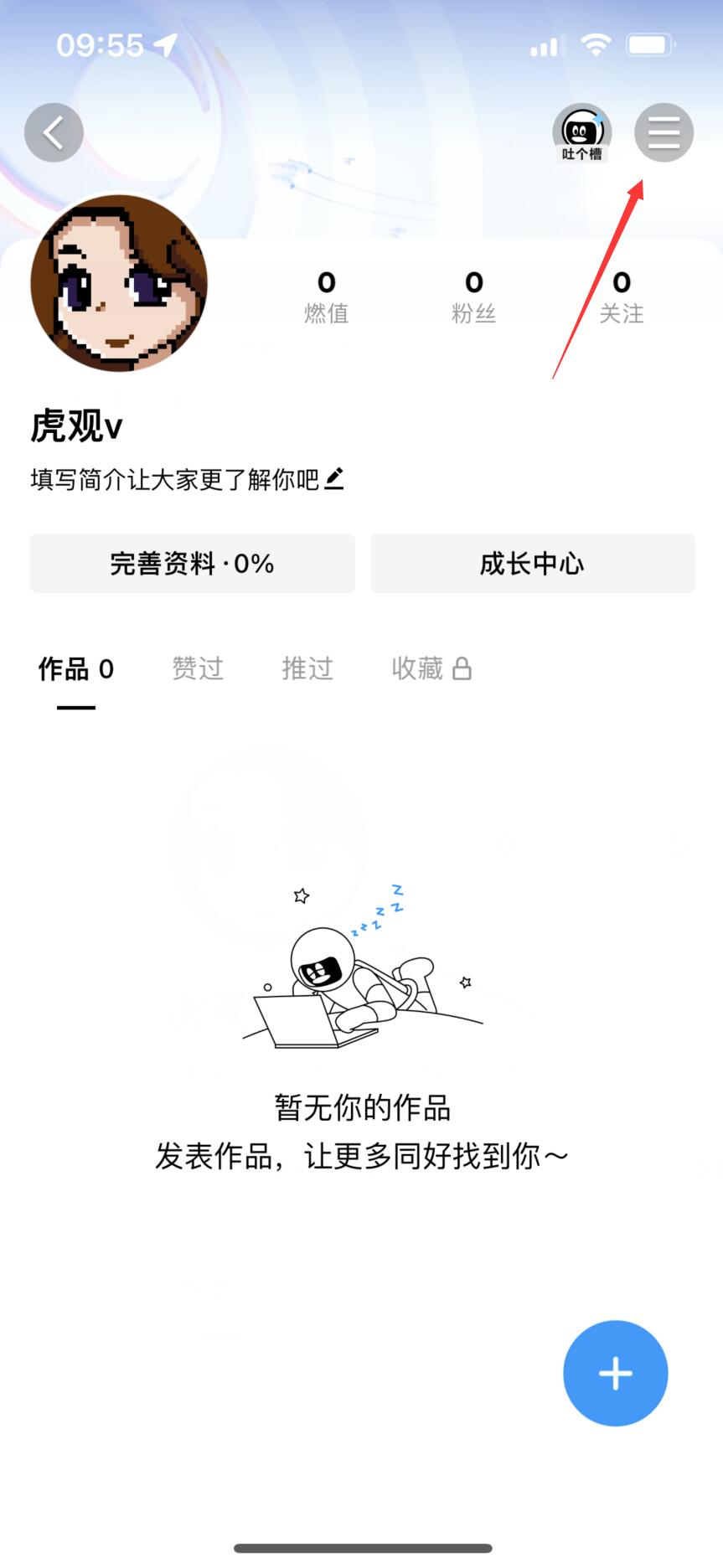Open the hamburger menu at top right
723x1568 pixels.
coord(664,132)
